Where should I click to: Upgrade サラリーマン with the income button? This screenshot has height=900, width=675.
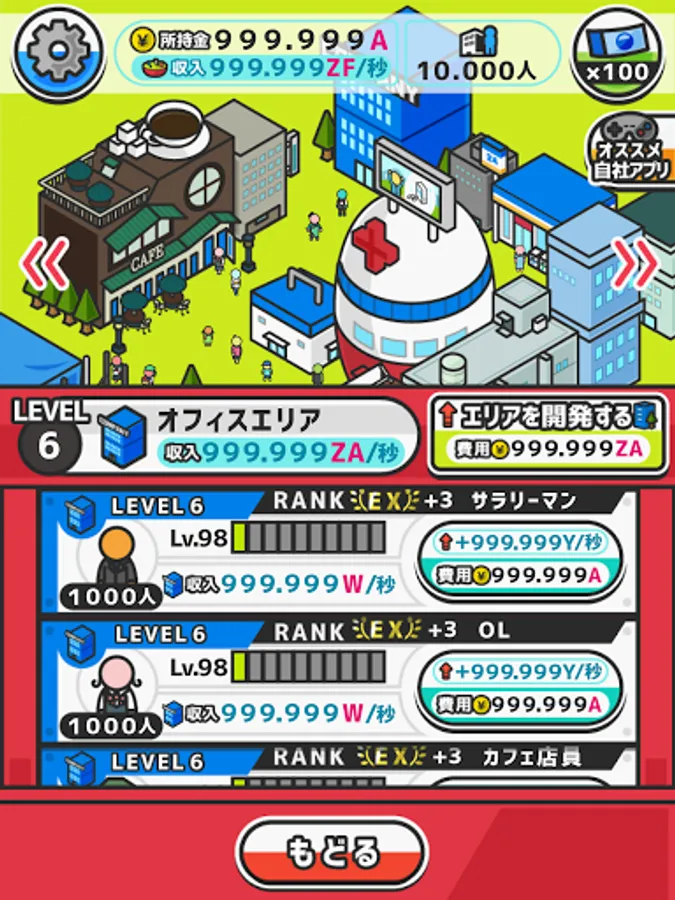coord(520,558)
